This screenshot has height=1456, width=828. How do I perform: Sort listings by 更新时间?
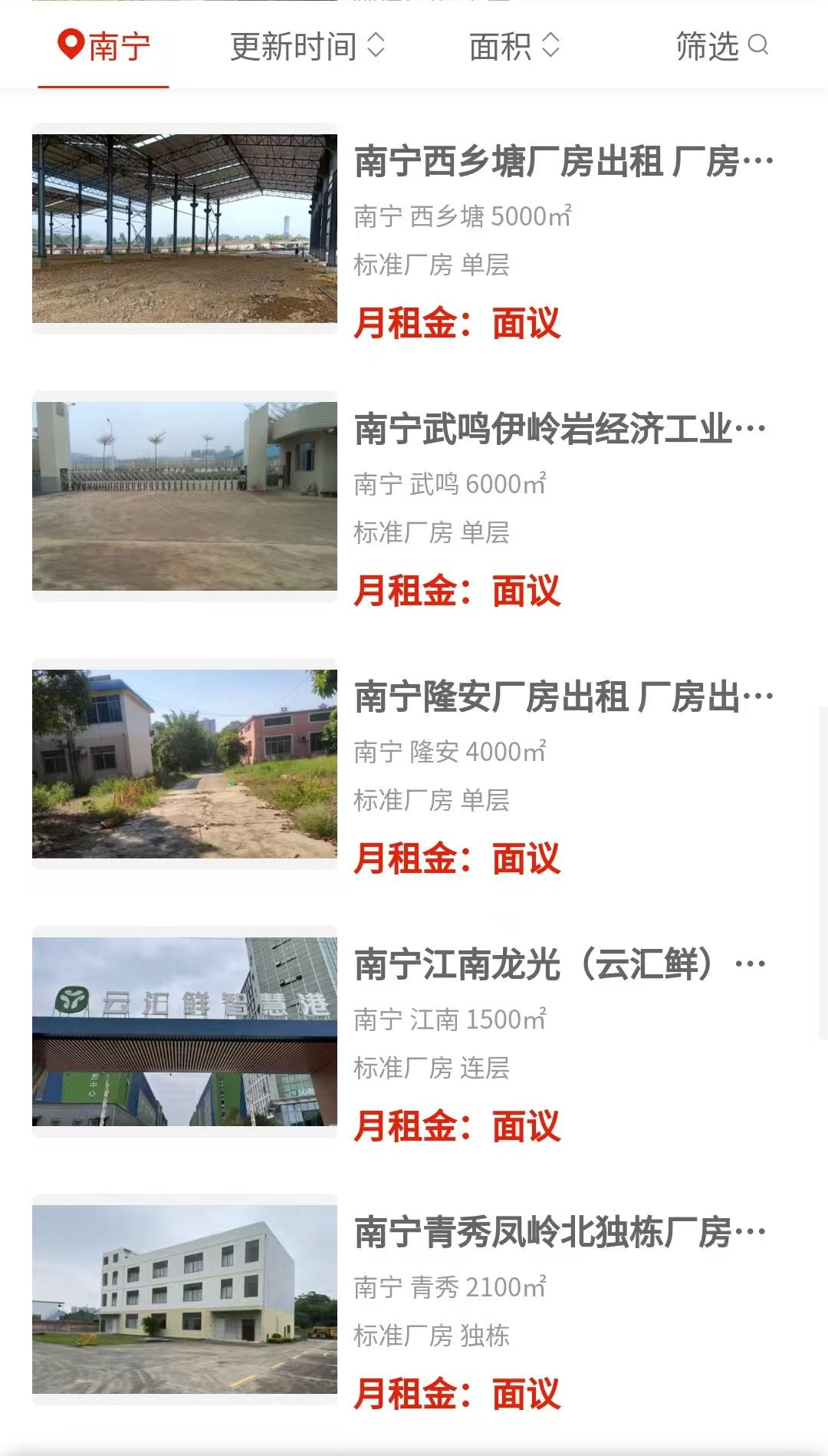click(307, 47)
